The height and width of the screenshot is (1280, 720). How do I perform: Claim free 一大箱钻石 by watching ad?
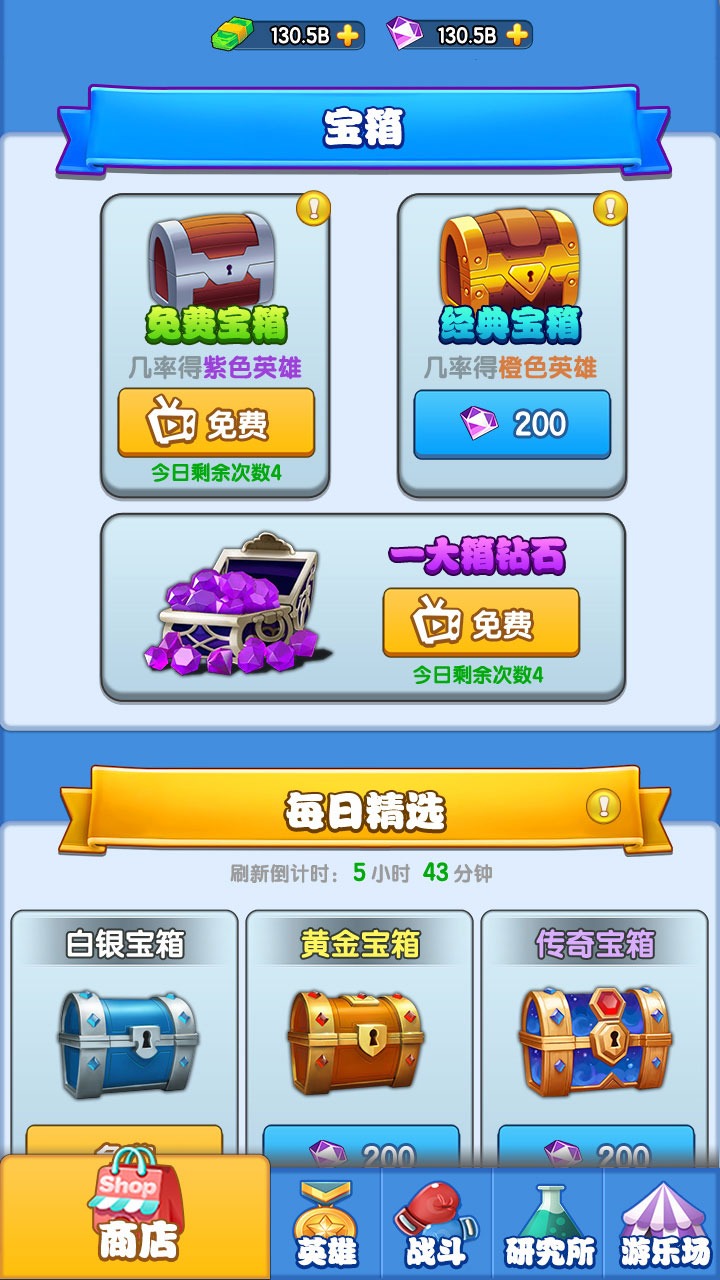tap(480, 624)
